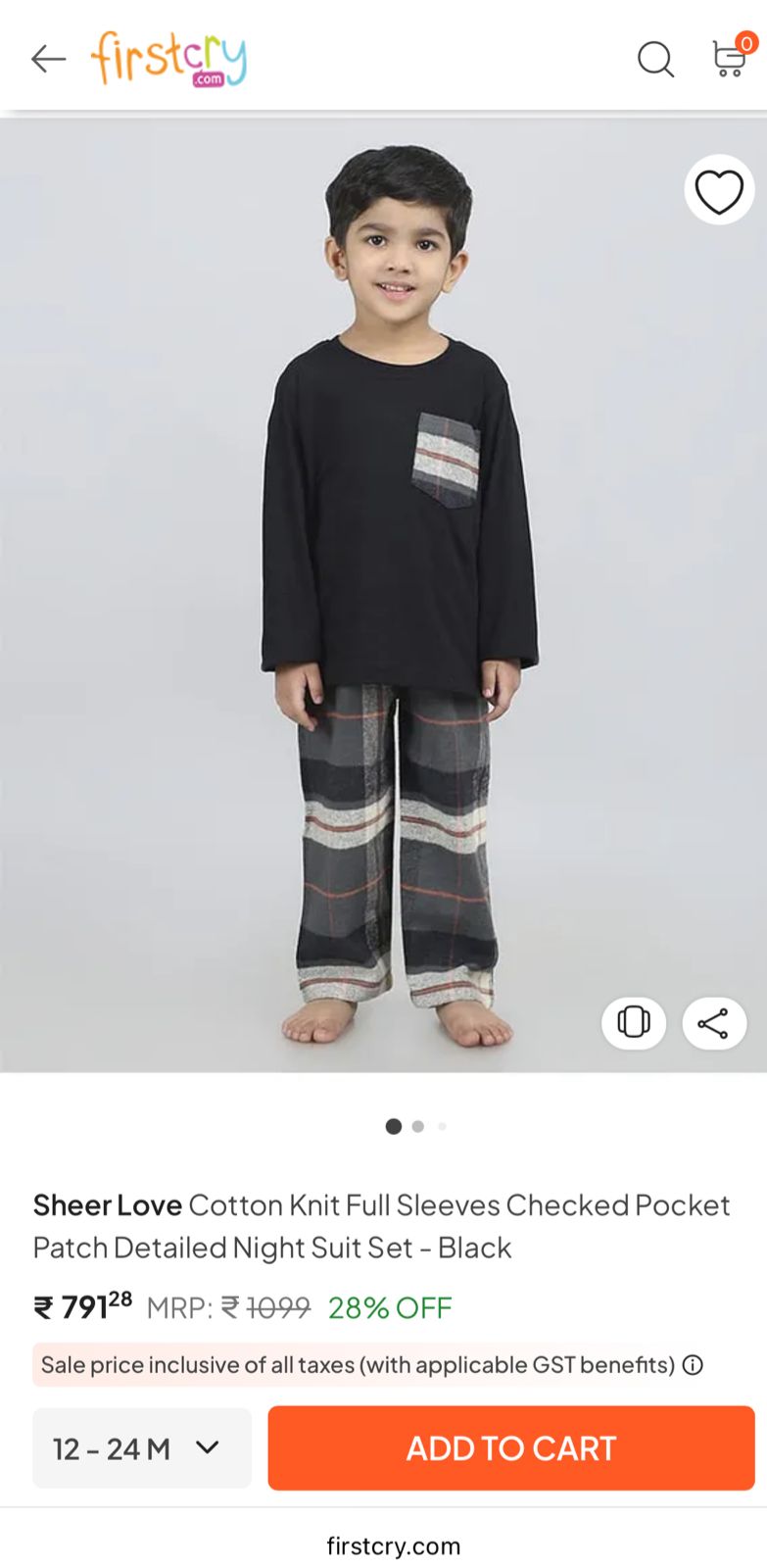Add product to wishlist with heart icon
767x1568 pixels.
[x=719, y=190]
